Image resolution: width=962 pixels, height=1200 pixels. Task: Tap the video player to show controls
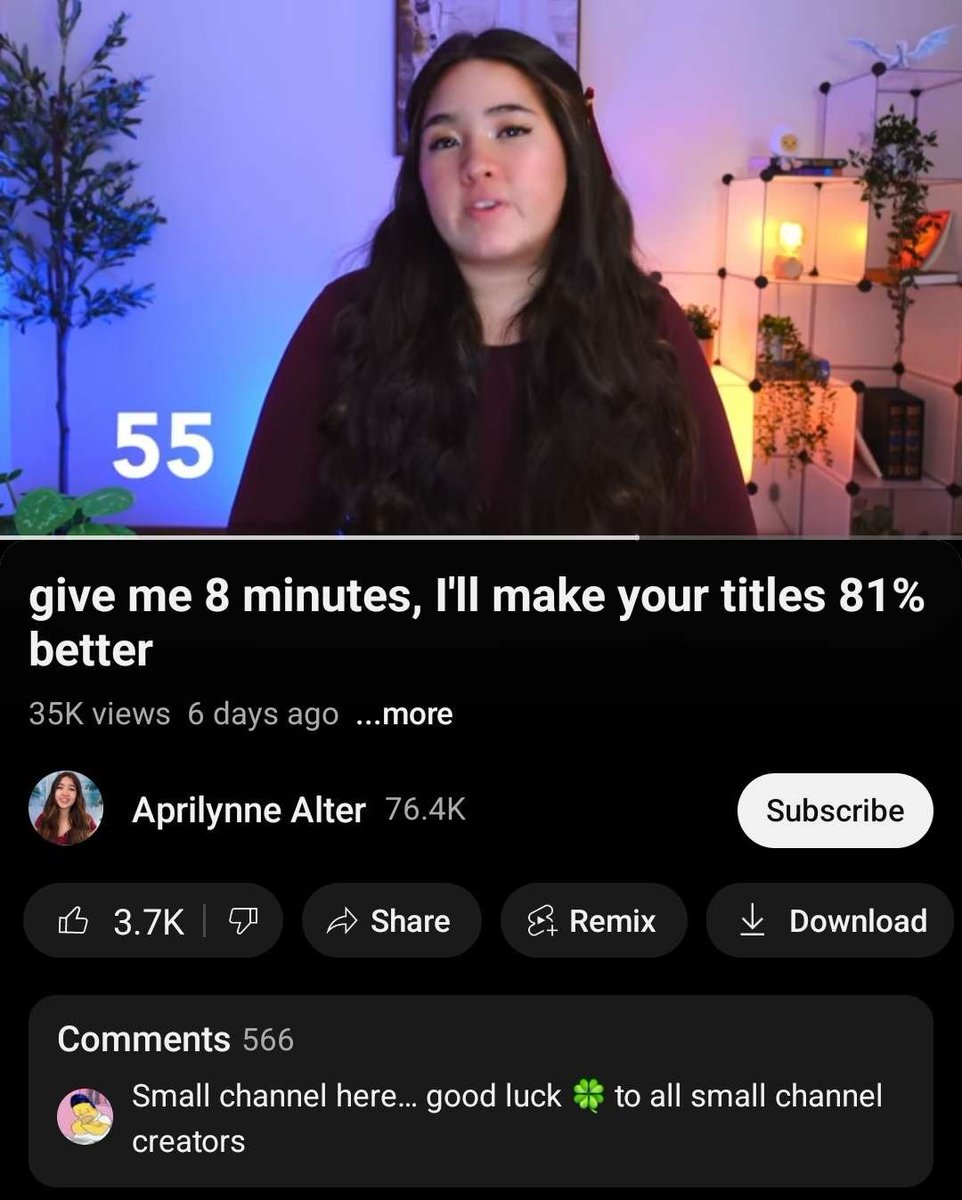click(481, 268)
